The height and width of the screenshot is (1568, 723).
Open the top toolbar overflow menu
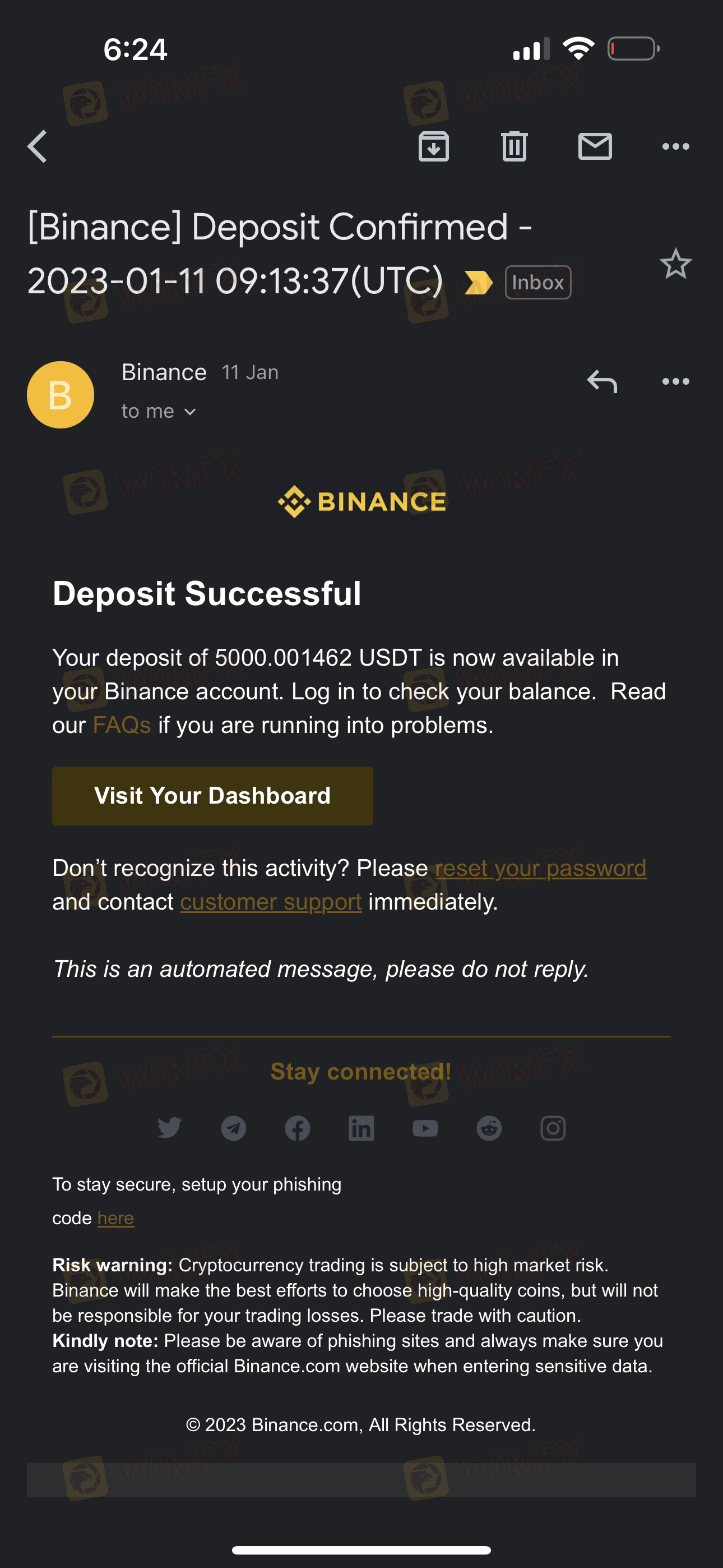click(x=675, y=146)
